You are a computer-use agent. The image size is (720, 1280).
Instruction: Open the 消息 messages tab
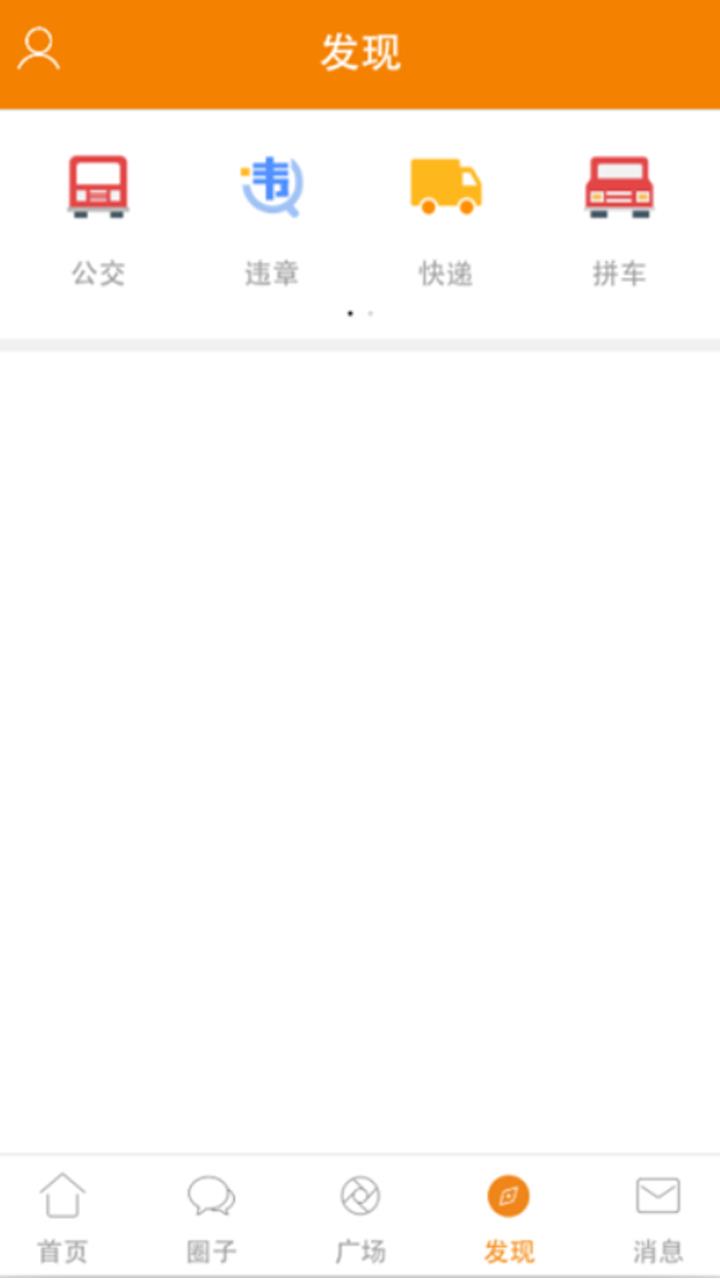click(657, 1217)
